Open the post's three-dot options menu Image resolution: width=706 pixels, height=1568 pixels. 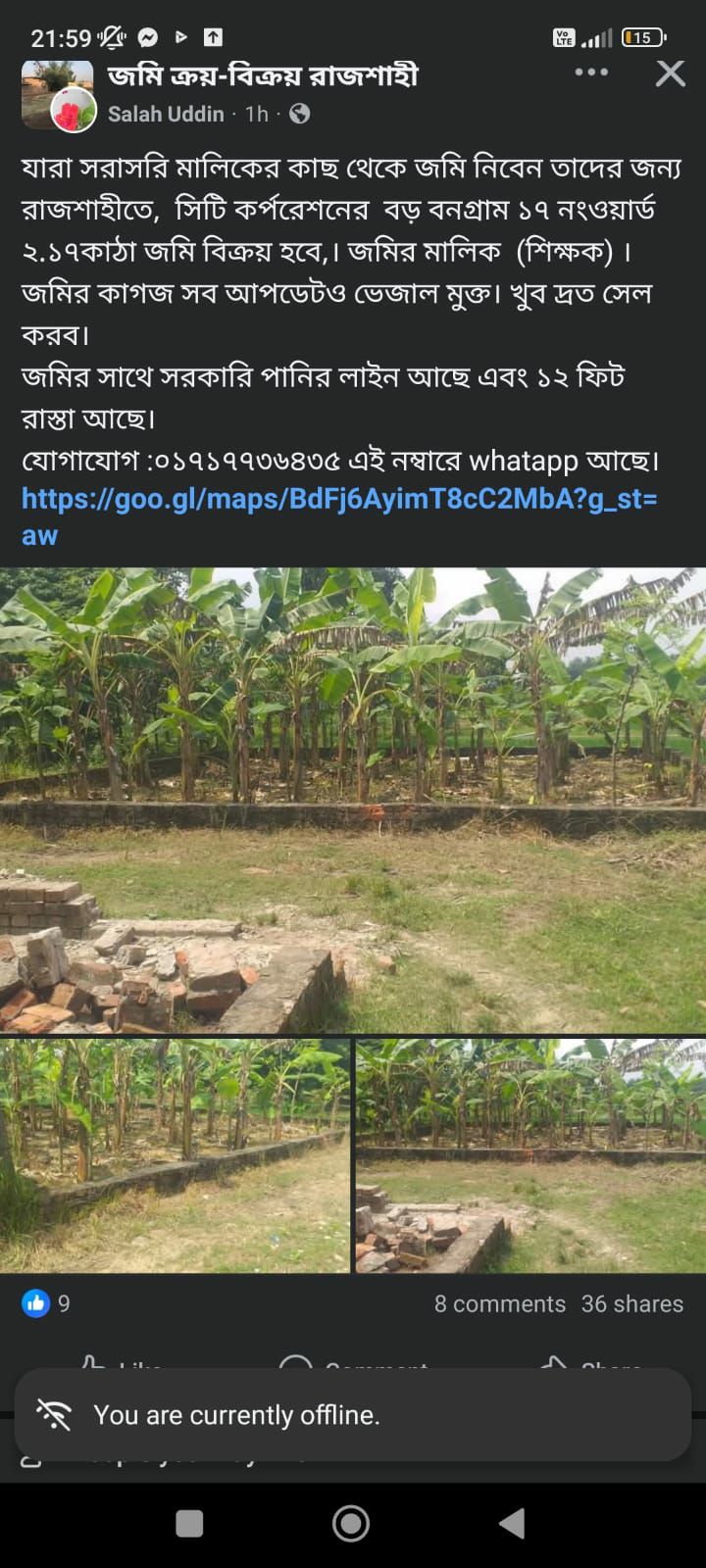click(x=590, y=73)
